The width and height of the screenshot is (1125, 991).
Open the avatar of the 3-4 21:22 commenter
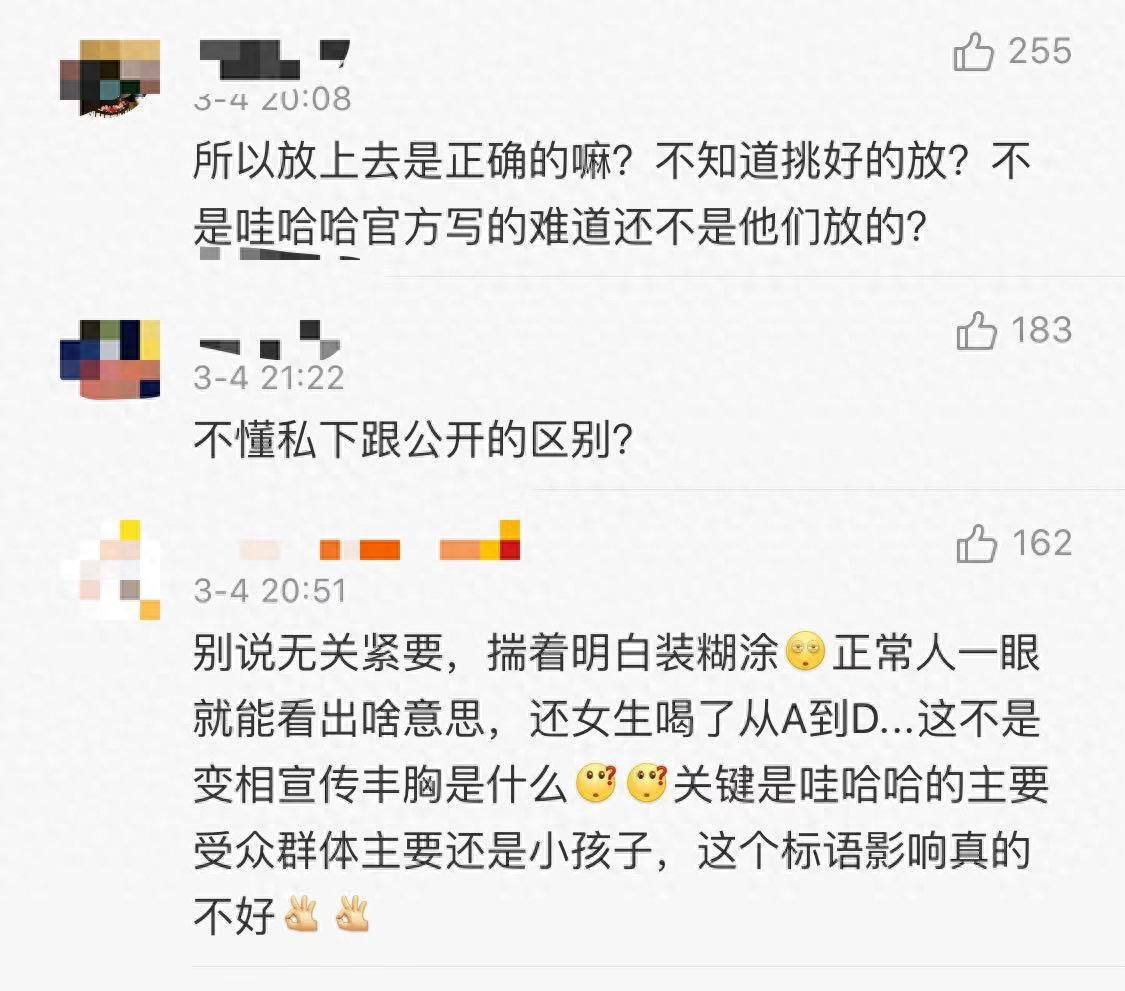[110, 359]
